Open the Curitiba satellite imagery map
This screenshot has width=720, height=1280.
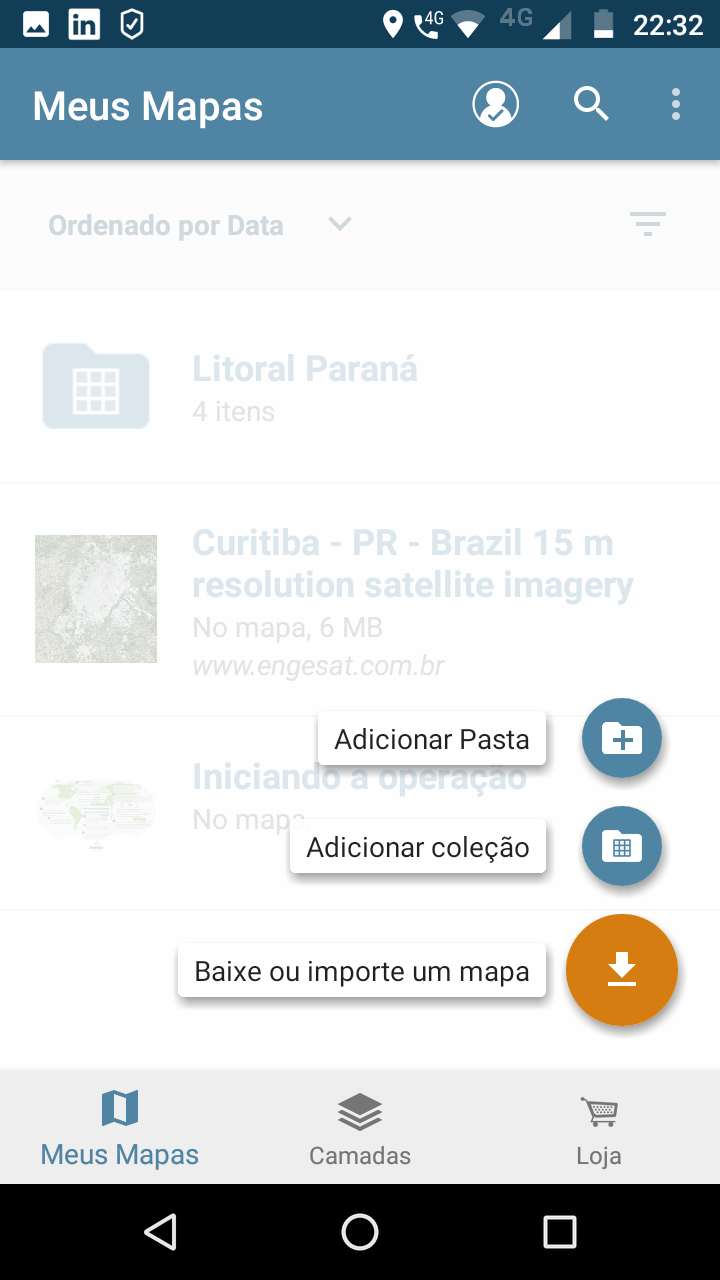(x=360, y=600)
